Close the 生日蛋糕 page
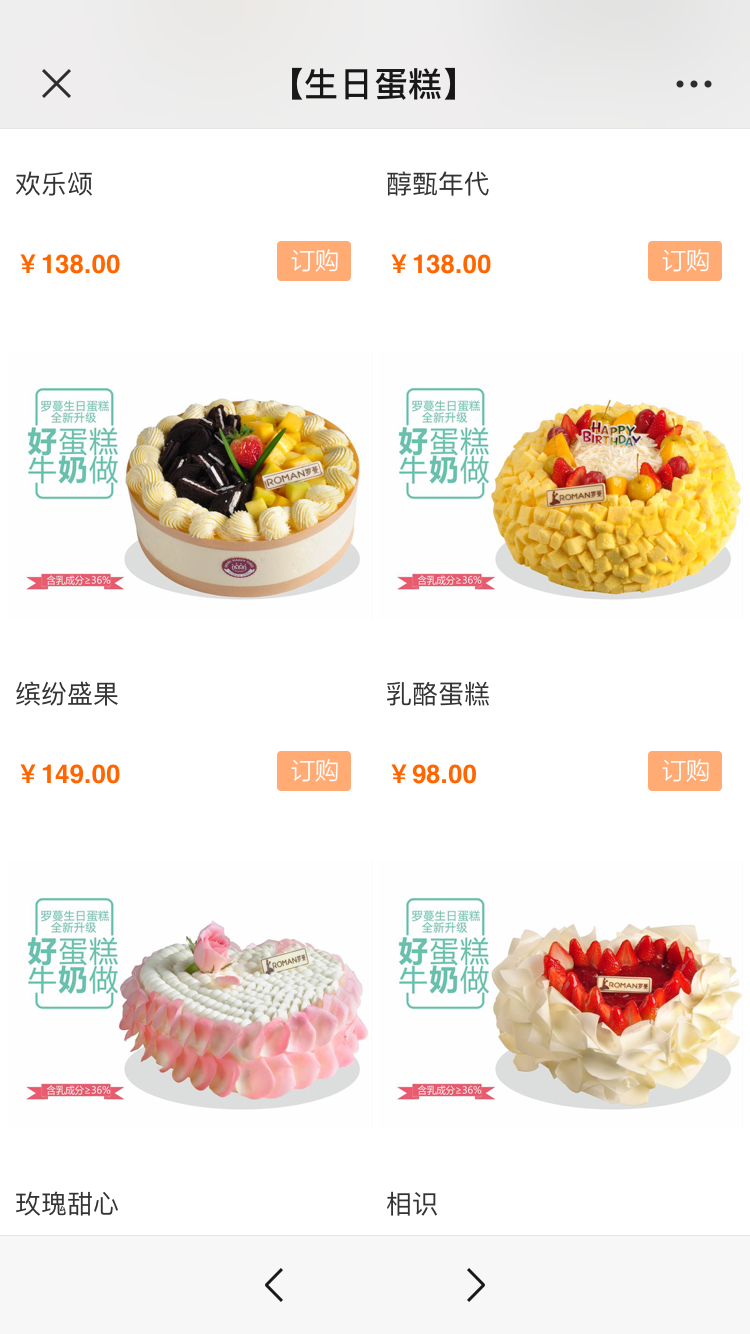This screenshot has height=1334, width=750. click(x=56, y=84)
